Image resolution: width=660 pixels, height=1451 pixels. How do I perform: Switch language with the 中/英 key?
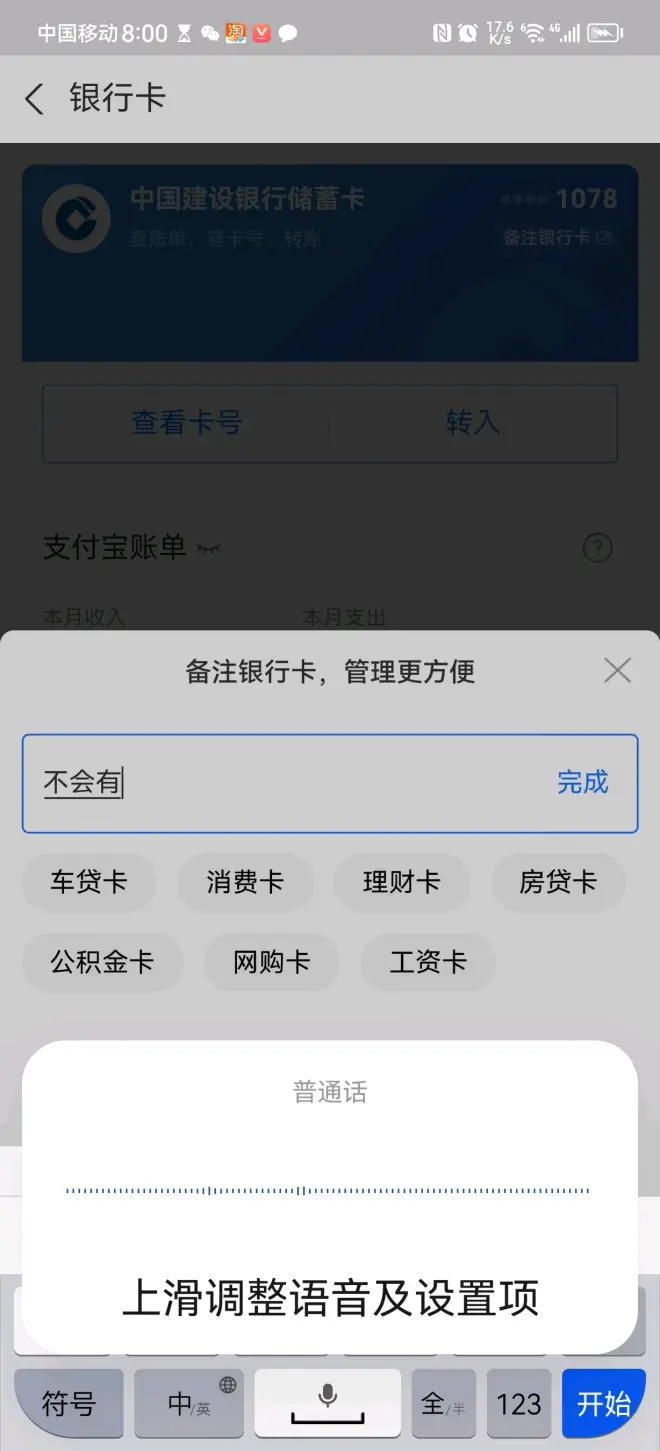[189, 1404]
